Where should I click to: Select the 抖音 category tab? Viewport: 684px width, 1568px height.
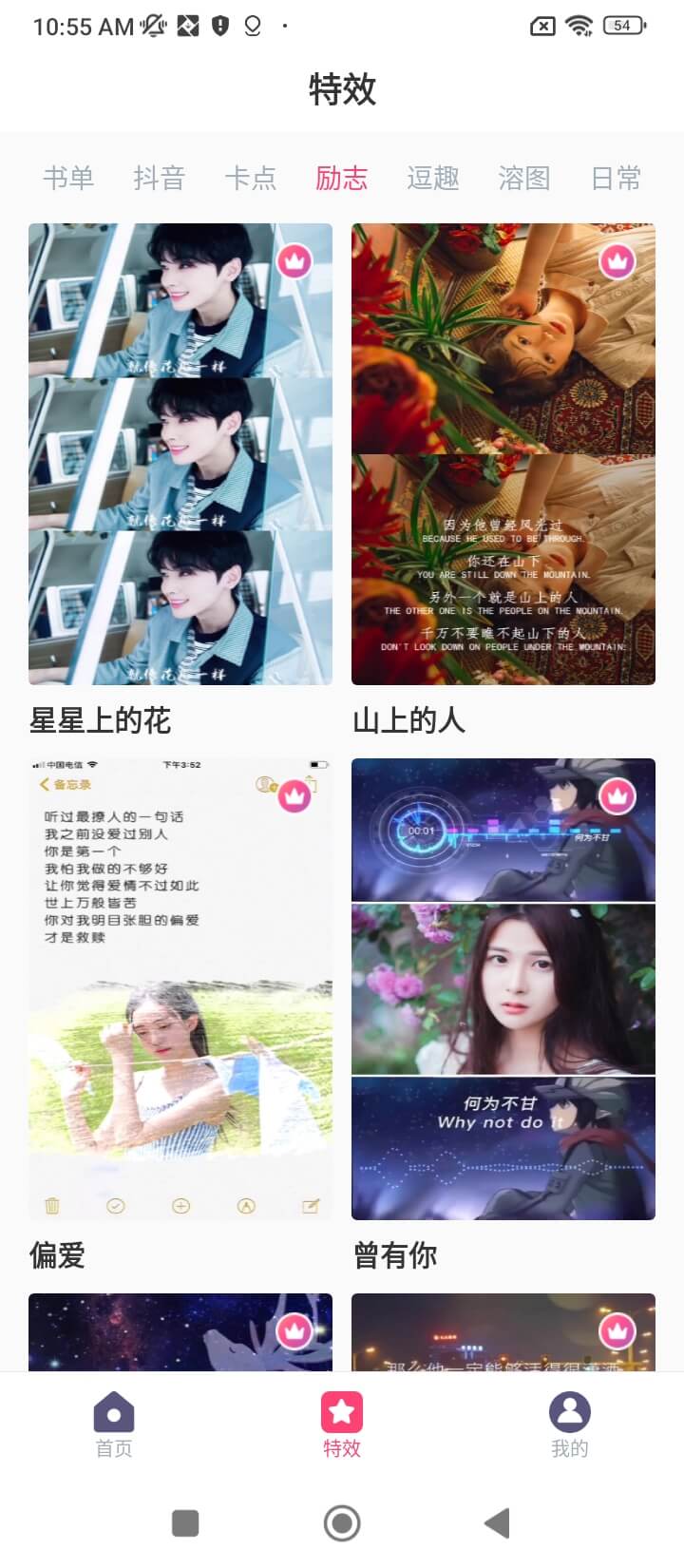(x=159, y=178)
